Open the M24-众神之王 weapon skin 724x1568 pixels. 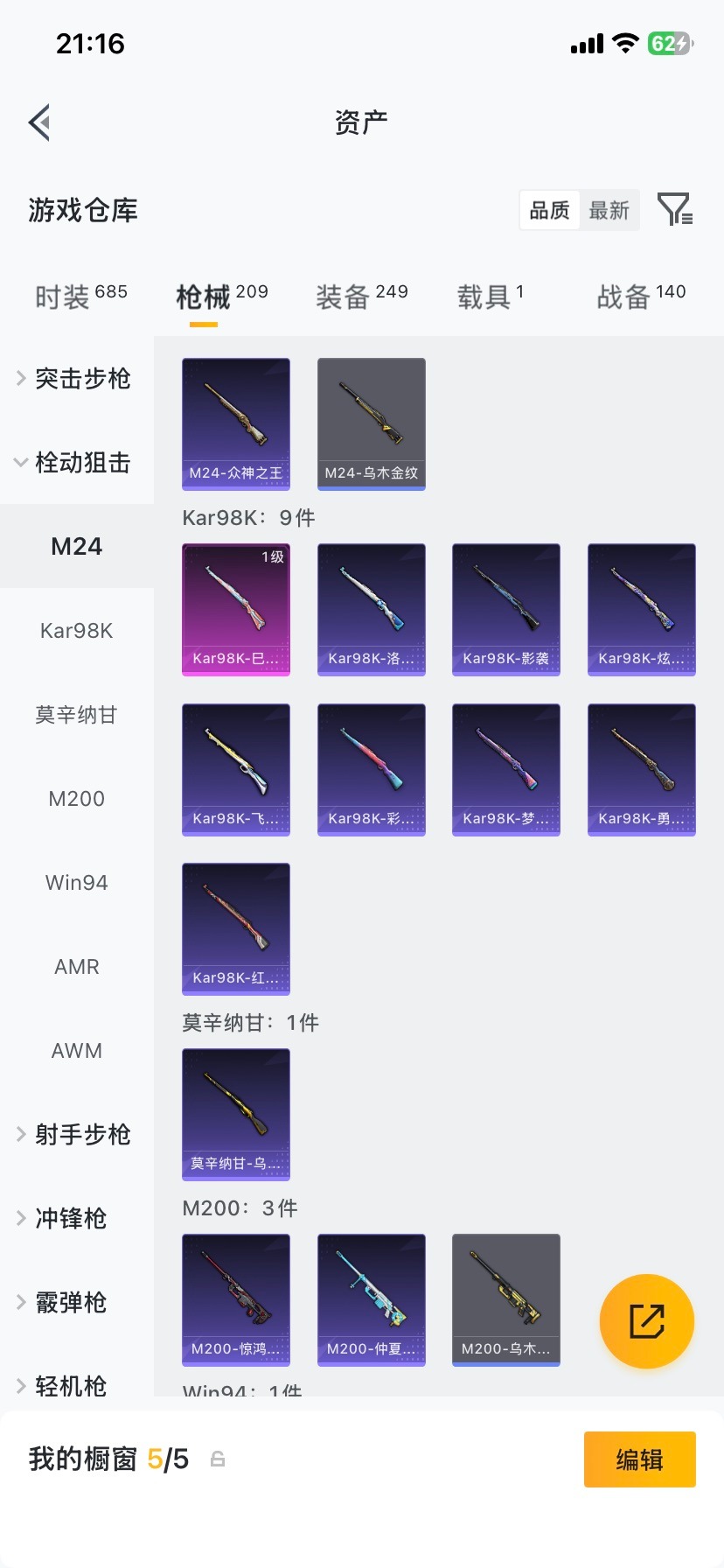(x=235, y=423)
